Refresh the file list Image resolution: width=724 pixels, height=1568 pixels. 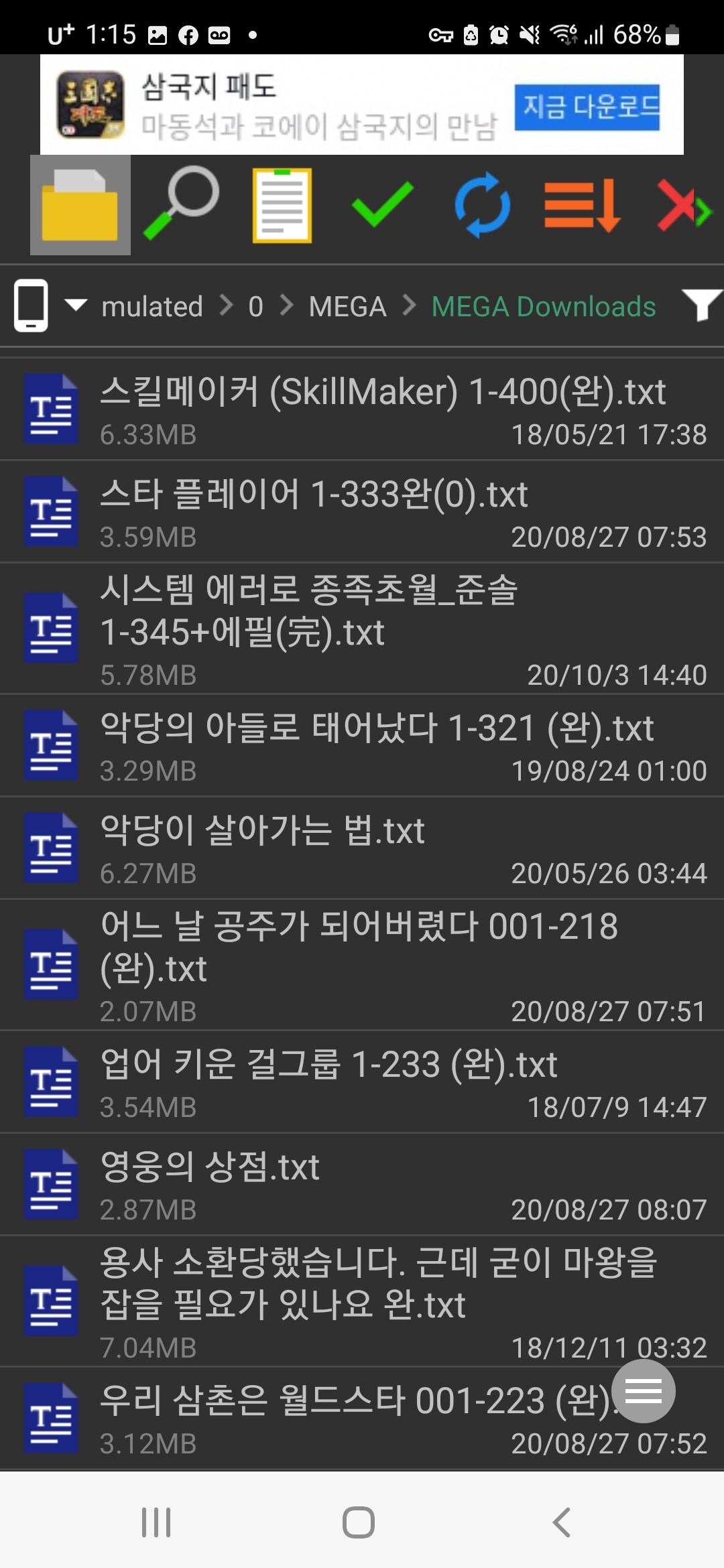tap(483, 205)
